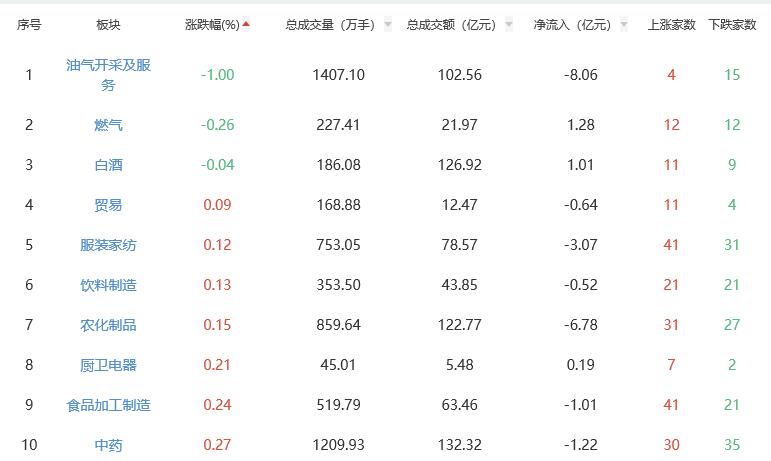Open the 食品加工制造 sector
The image size is (771, 461).
108,405
